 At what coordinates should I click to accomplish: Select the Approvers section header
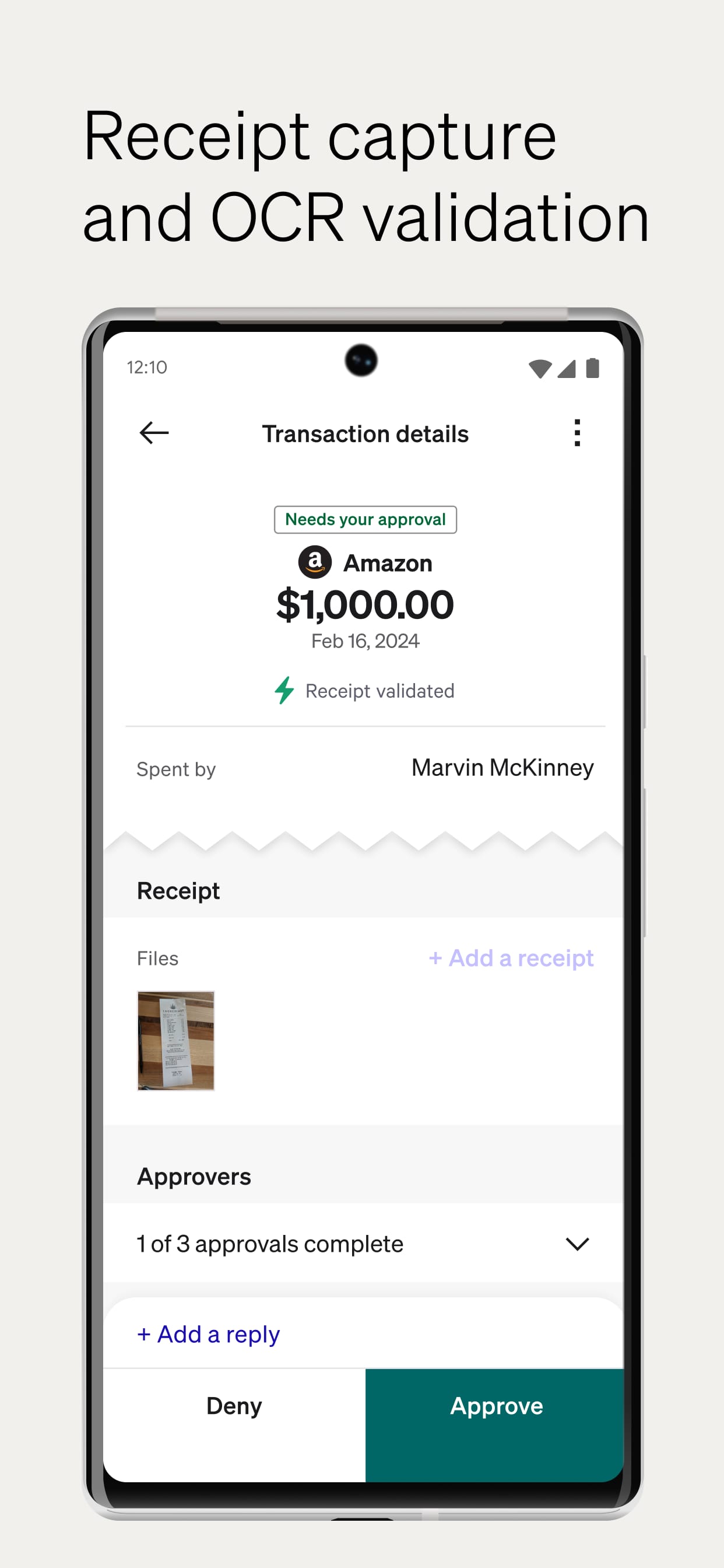coord(194,1176)
